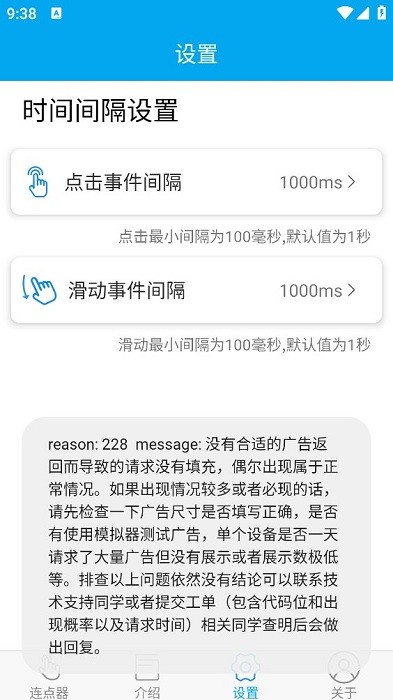This screenshot has height=700, width=393.
Task: Switch to the 介绍 tab
Action: [x=147, y=675]
